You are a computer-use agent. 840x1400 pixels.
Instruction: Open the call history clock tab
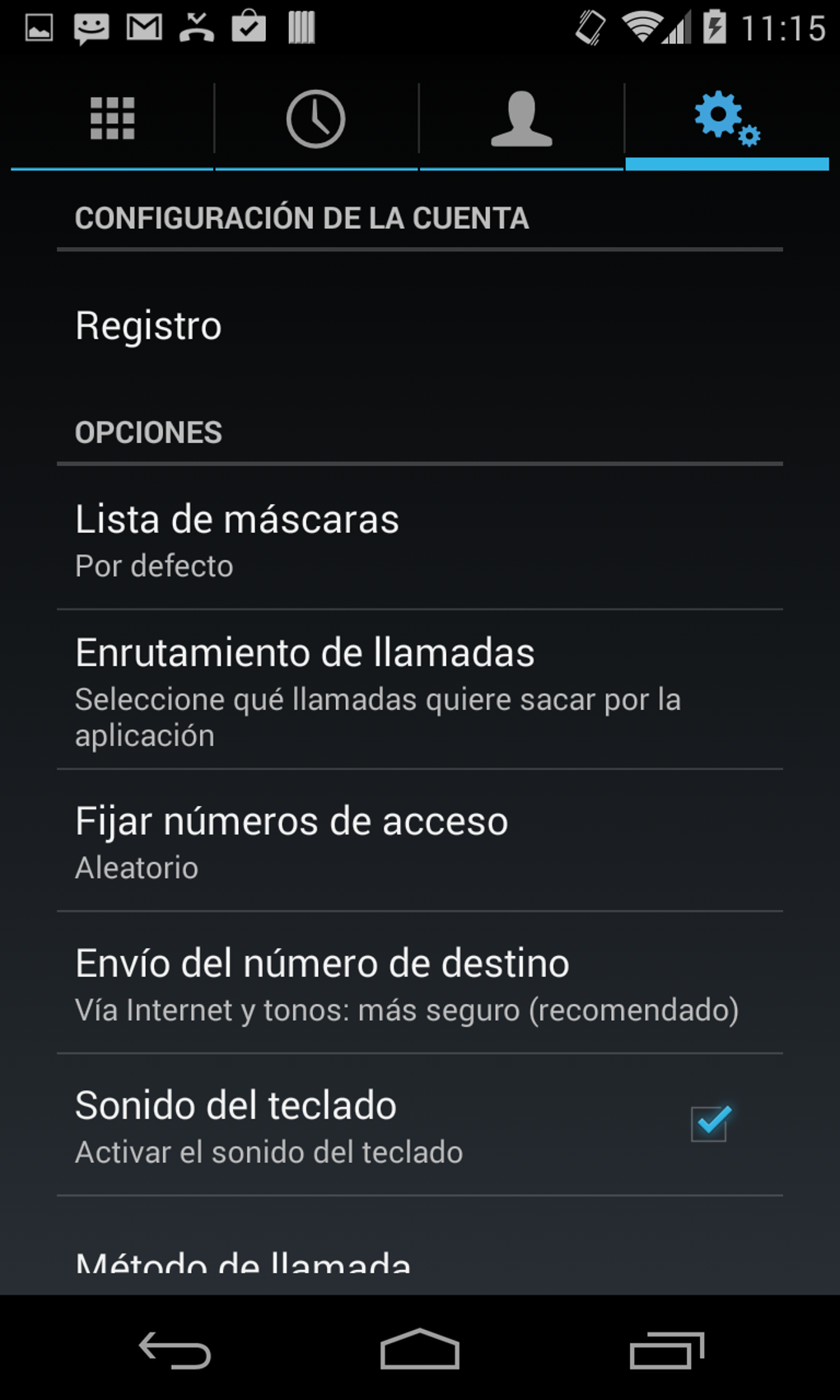316,119
